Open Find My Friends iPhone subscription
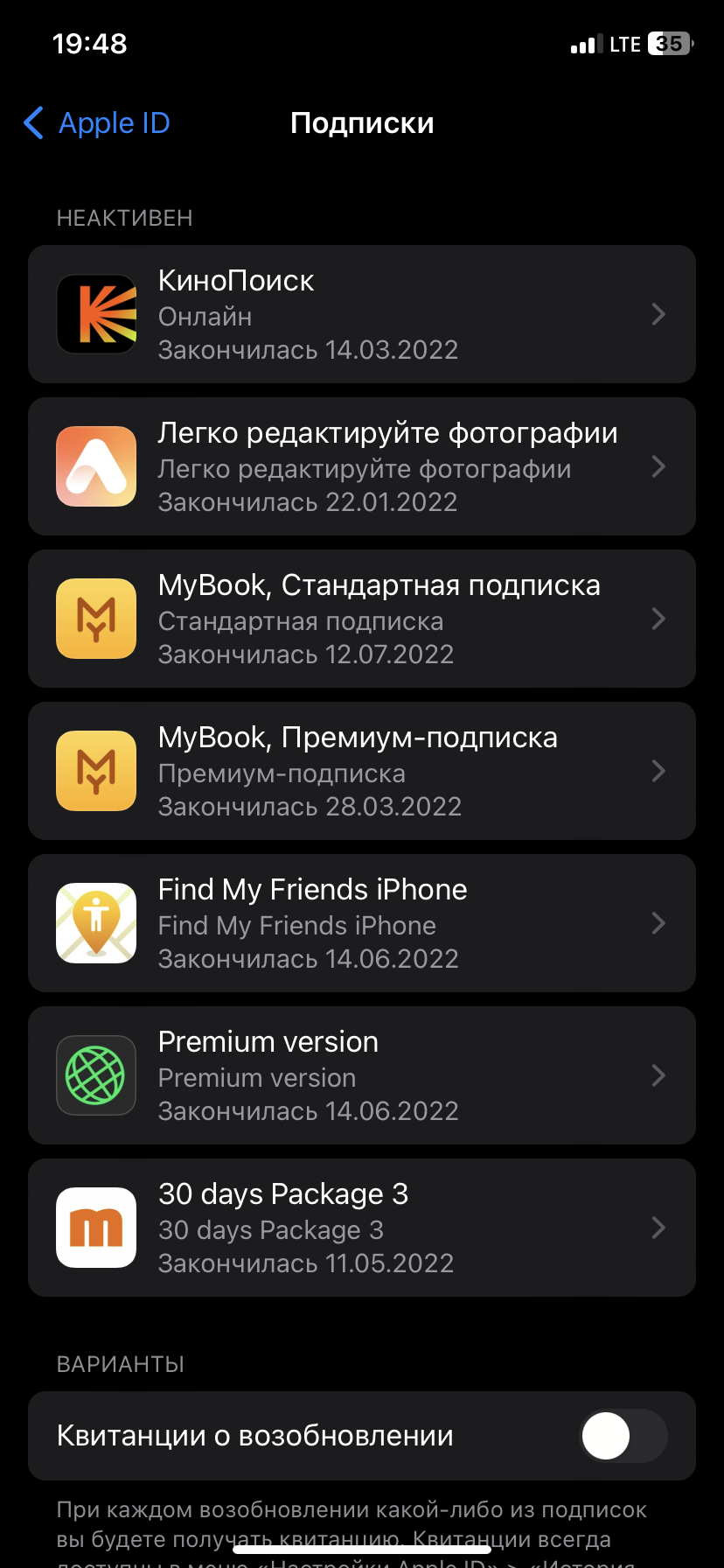The image size is (724, 1568). tap(361, 923)
